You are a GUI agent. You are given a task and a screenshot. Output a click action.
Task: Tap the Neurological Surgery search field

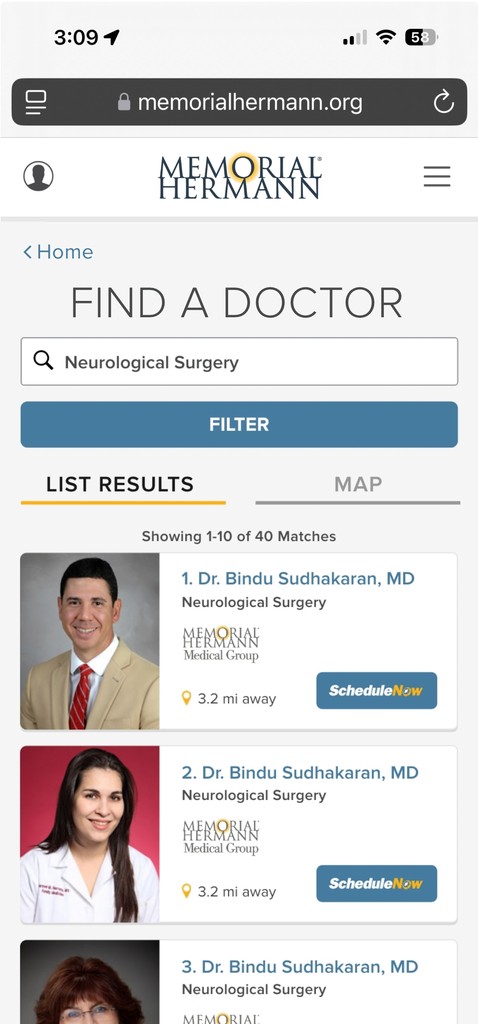239,362
